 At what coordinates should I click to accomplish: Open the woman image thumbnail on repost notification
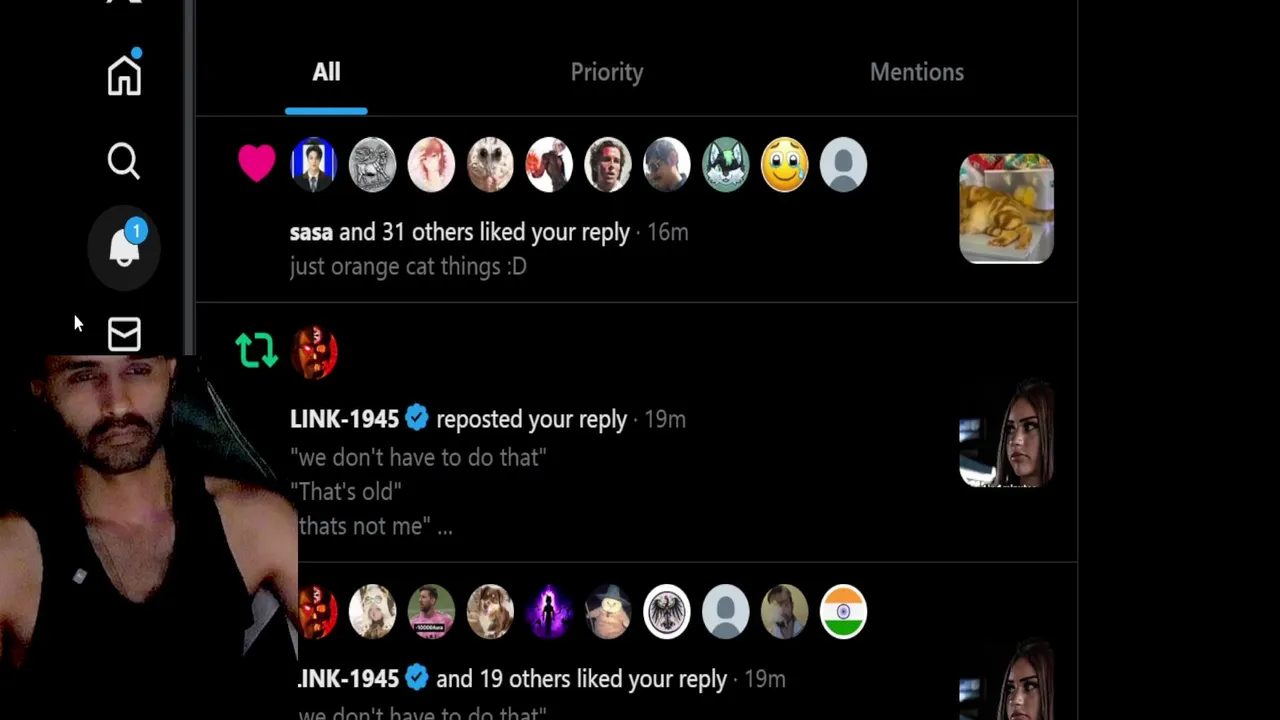[1006, 436]
